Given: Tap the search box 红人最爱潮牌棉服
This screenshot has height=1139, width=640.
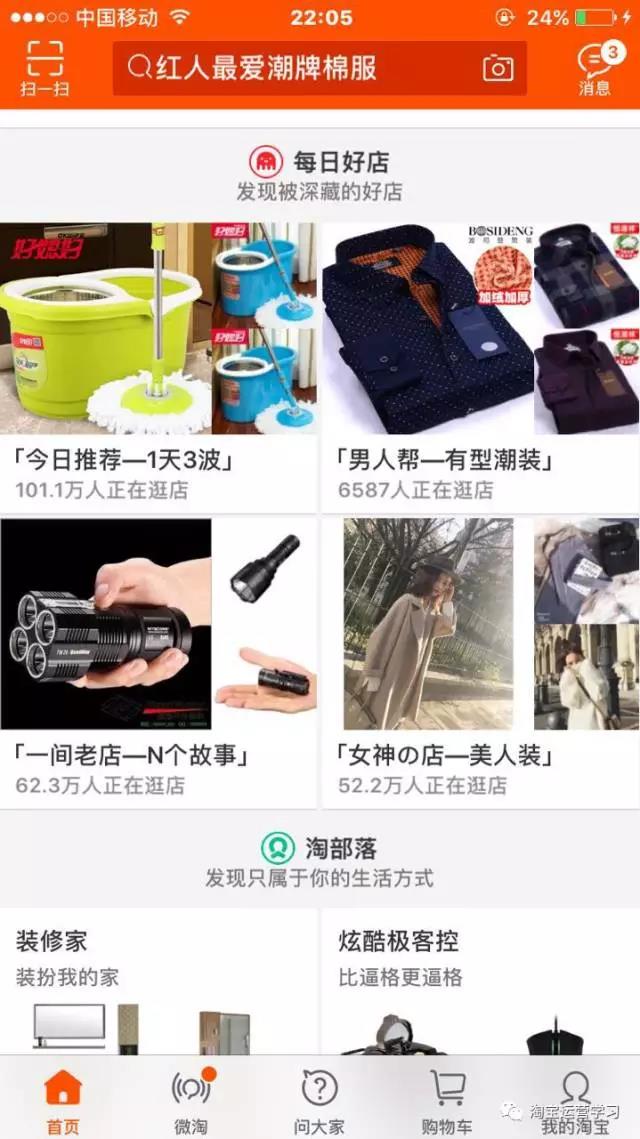Looking at the screenshot, I should pyautogui.click(x=290, y=68).
